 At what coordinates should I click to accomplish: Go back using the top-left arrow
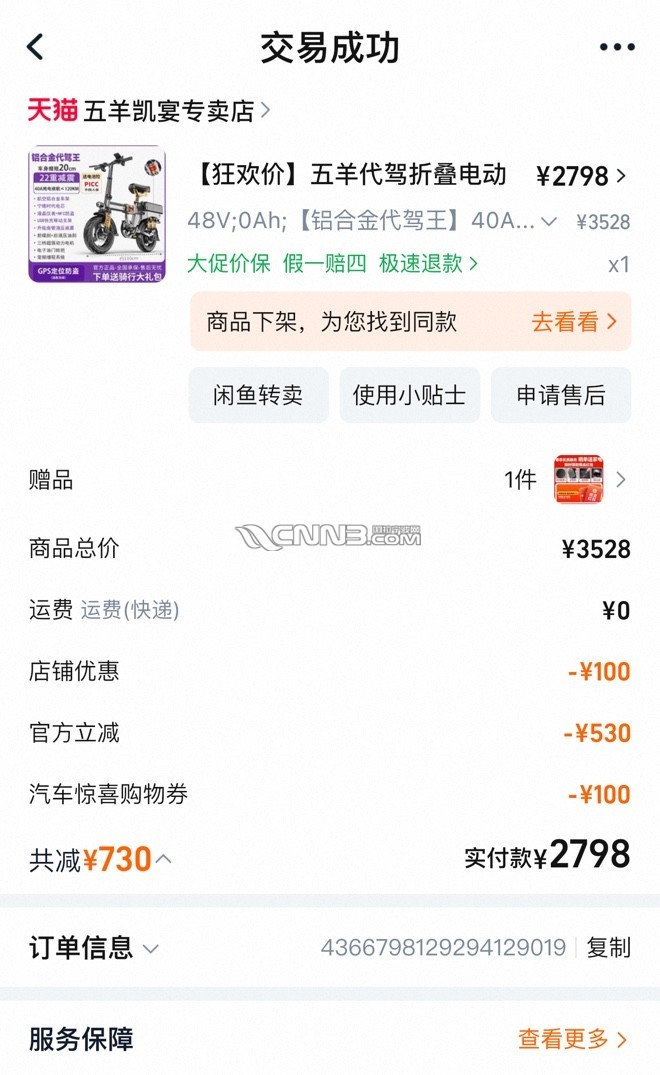[35, 47]
